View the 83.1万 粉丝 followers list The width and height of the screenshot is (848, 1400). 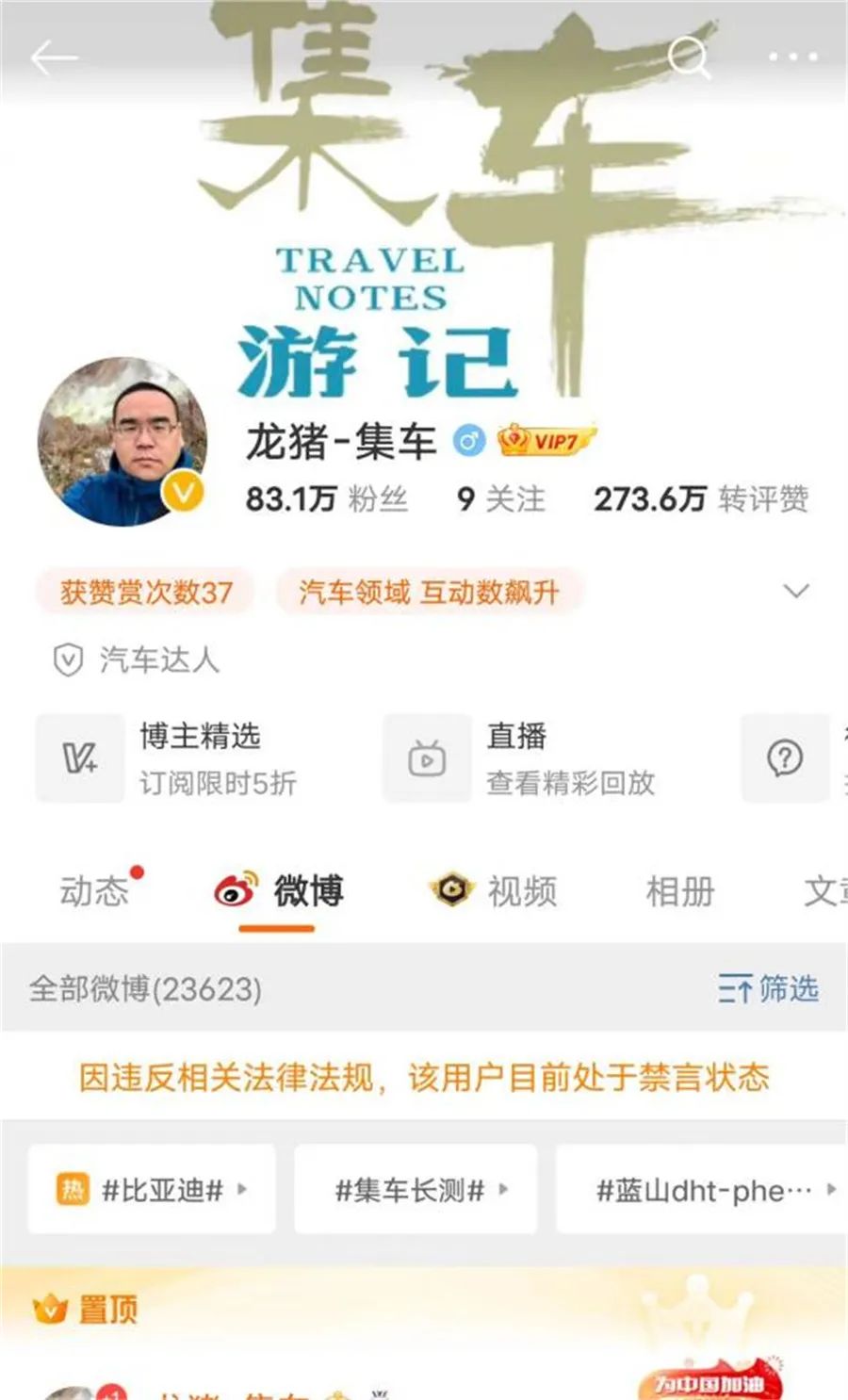tap(326, 499)
